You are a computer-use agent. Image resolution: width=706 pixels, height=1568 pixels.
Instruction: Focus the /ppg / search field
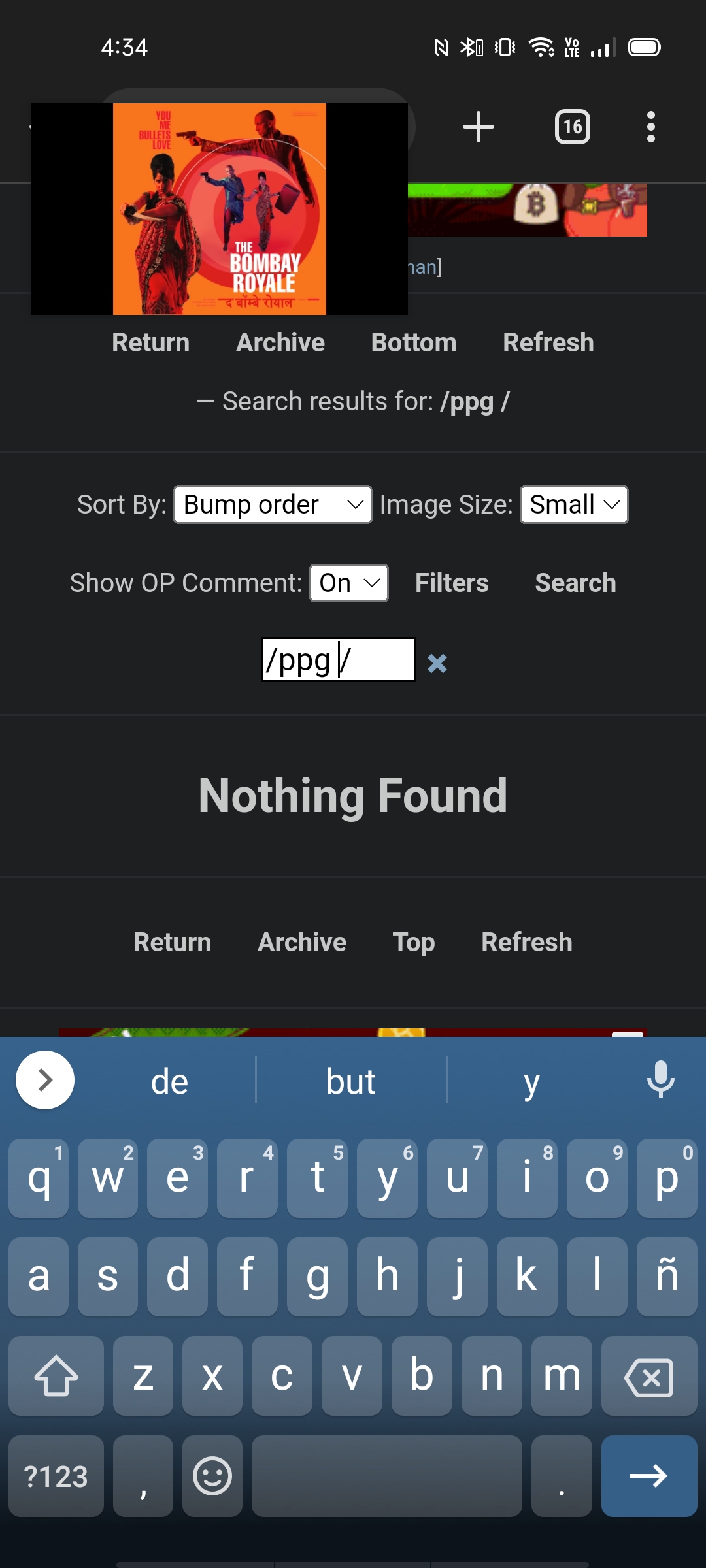(339, 660)
